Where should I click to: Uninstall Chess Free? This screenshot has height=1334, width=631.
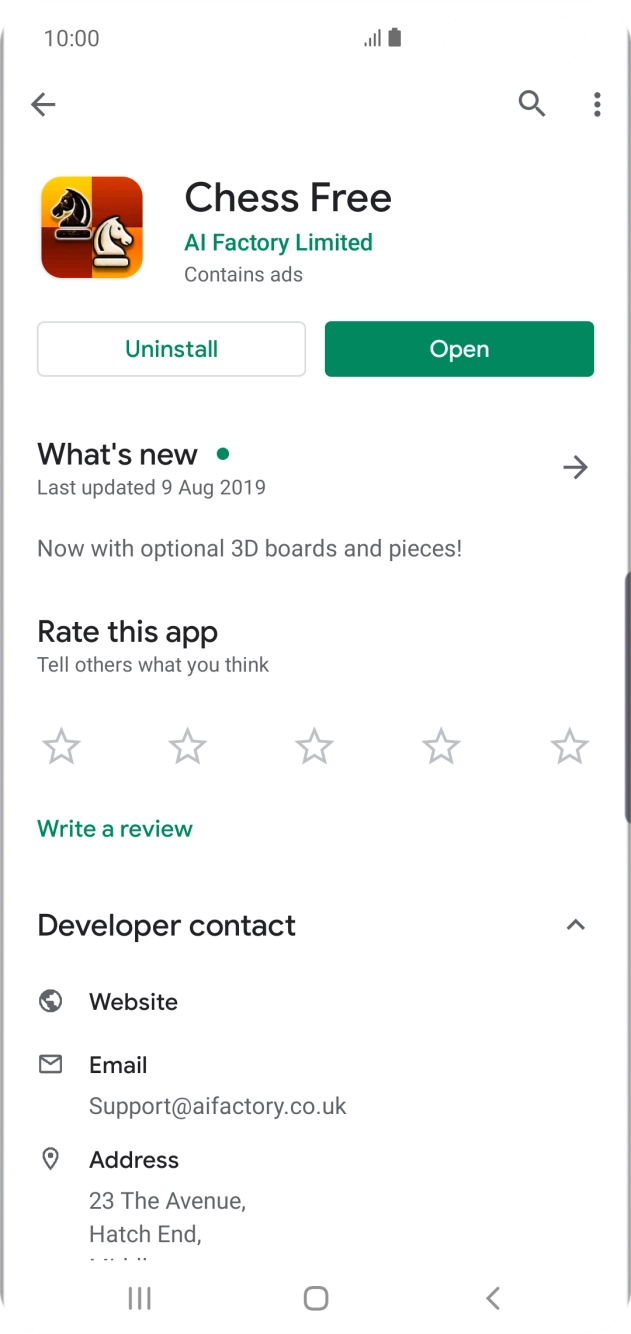pos(171,349)
